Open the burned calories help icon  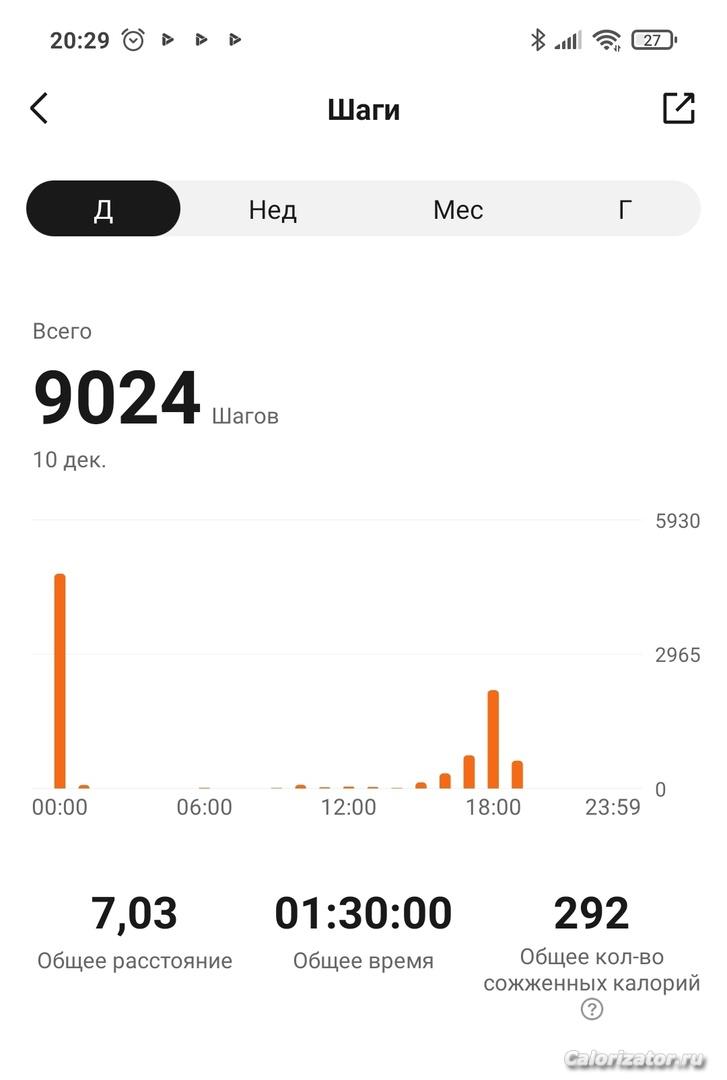[x=592, y=1009]
